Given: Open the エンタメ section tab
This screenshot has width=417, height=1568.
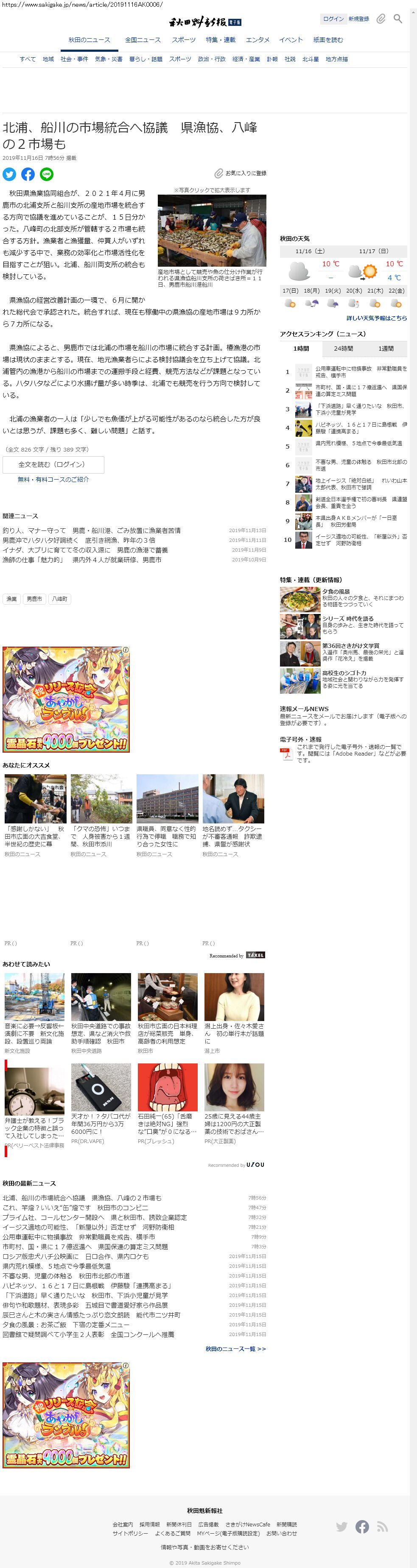Looking at the screenshot, I should coord(257,40).
